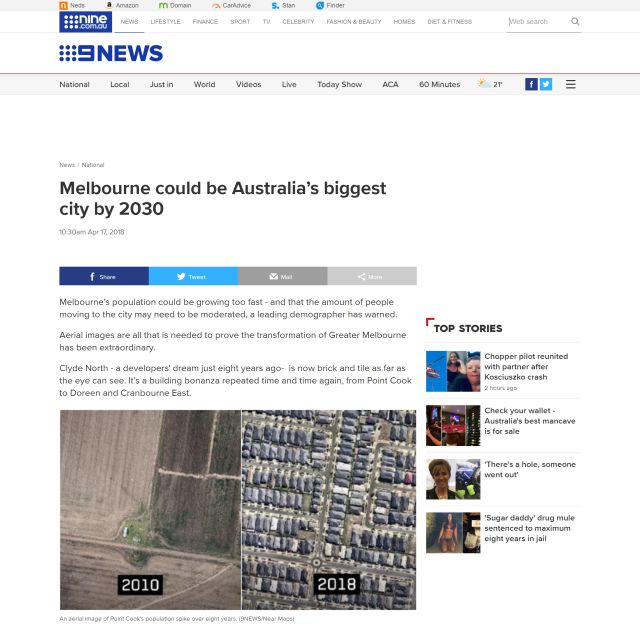Switch to the Local section
640x630 pixels.
point(119,84)
